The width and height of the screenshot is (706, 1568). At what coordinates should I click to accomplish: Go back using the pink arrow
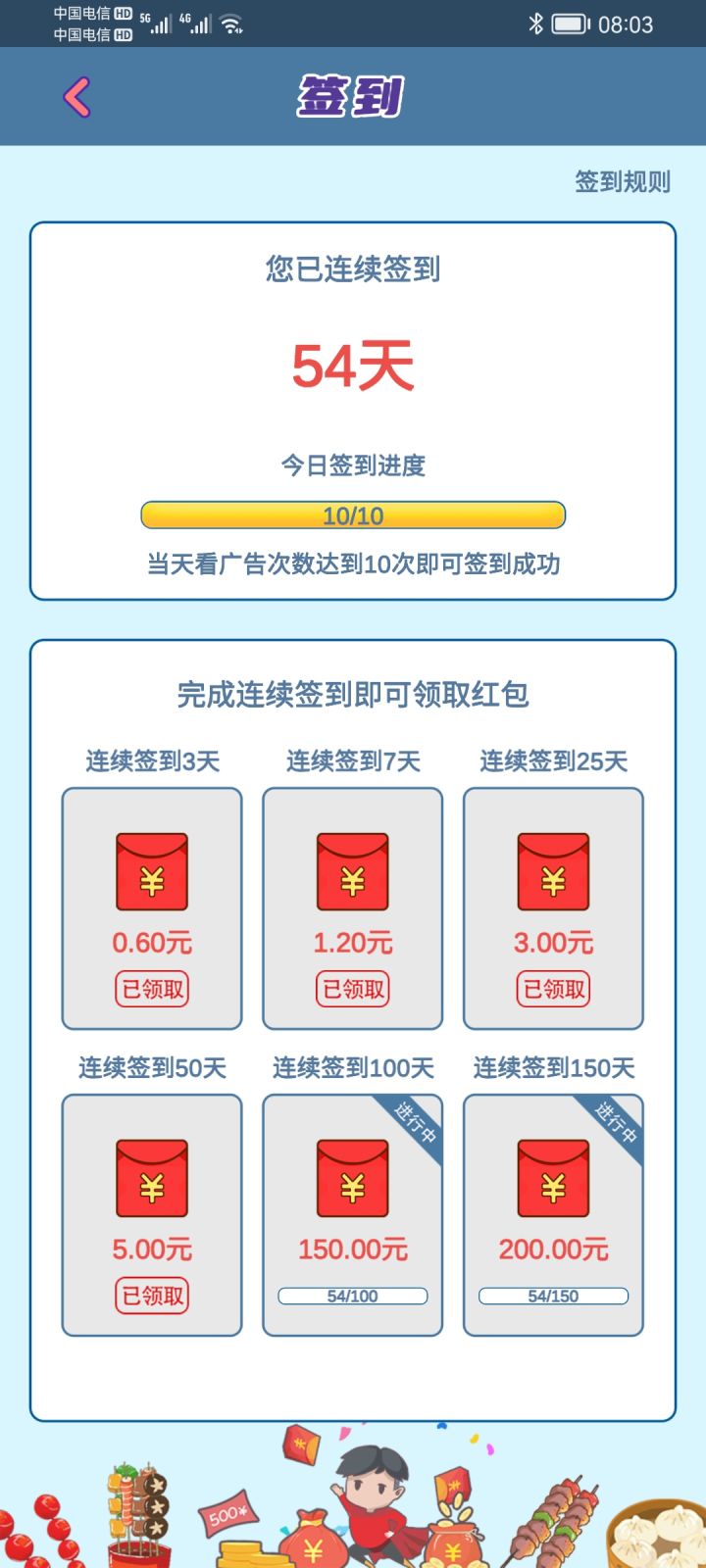(76, 97)
